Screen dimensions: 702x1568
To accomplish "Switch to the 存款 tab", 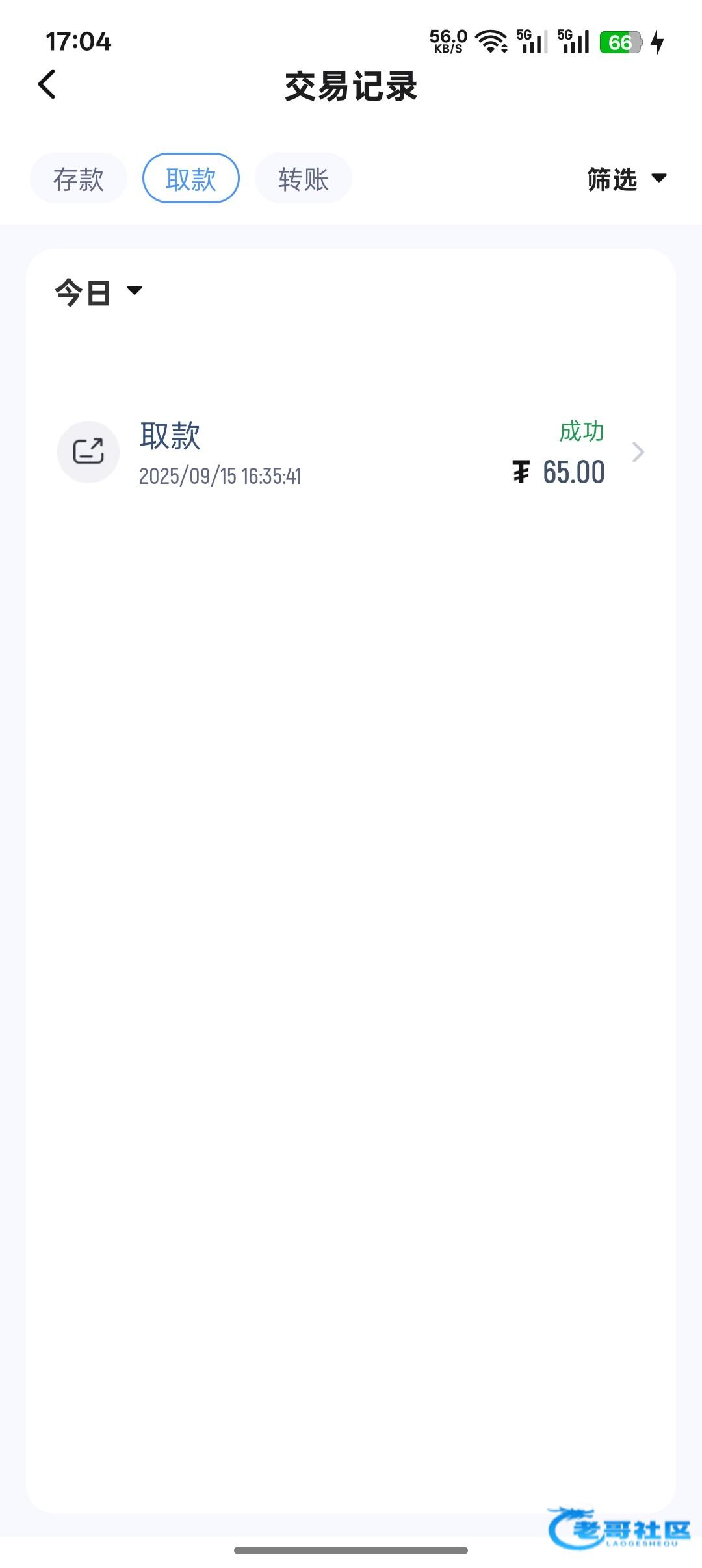I will (79, 178).
